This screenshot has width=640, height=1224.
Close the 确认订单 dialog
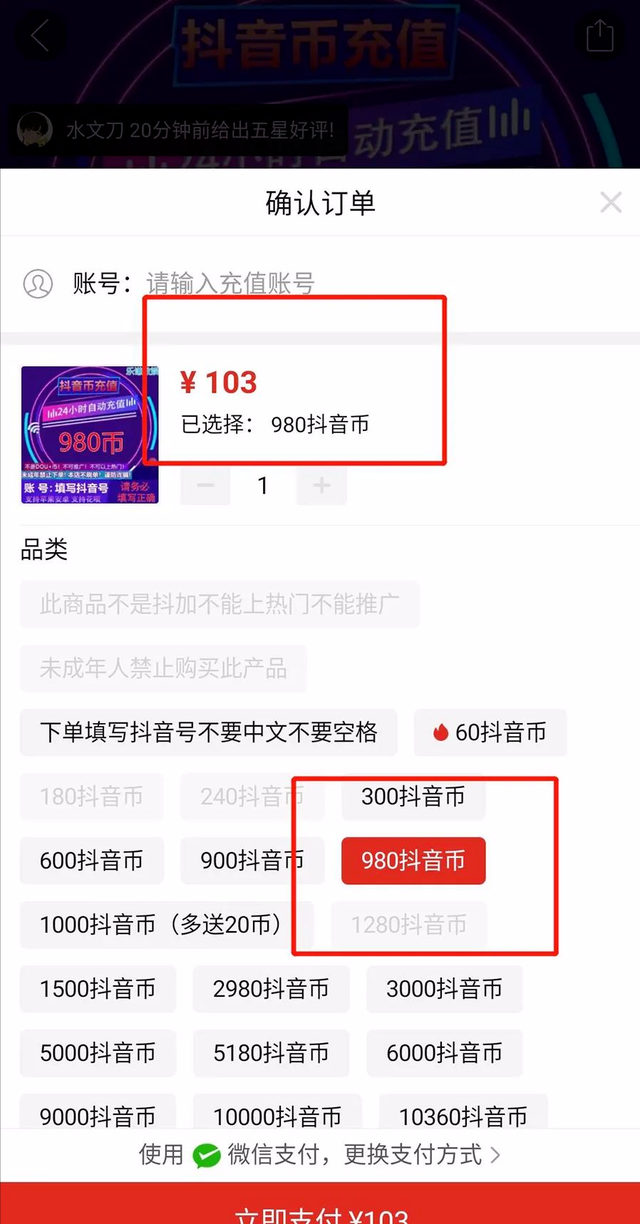tap(610, 203)
